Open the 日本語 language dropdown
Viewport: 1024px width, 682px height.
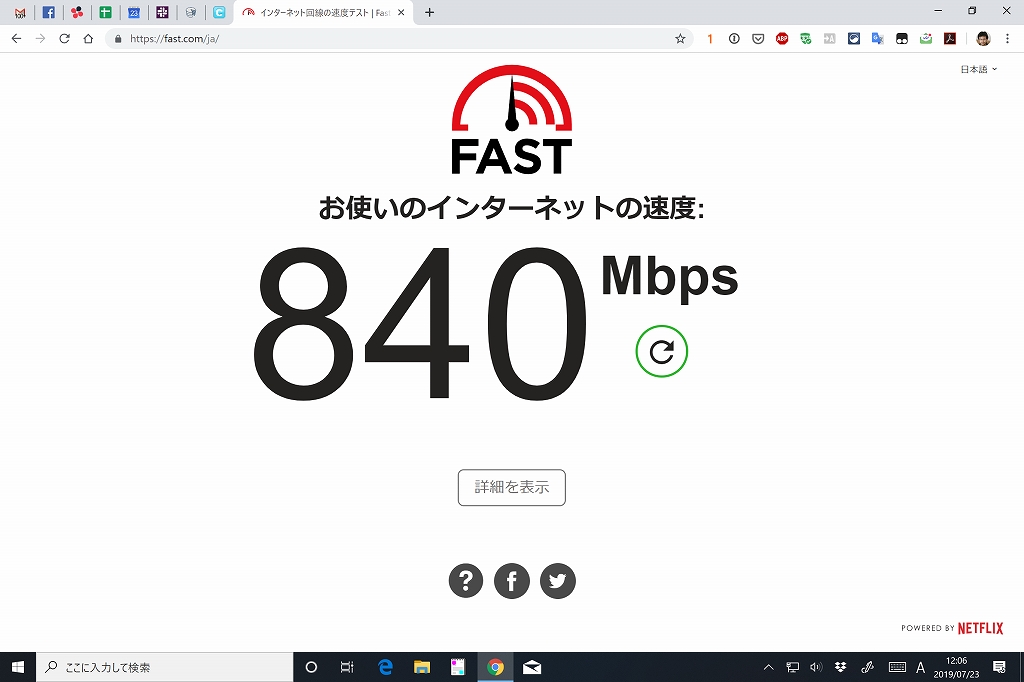pyautogui.click(x=978, y=69)
